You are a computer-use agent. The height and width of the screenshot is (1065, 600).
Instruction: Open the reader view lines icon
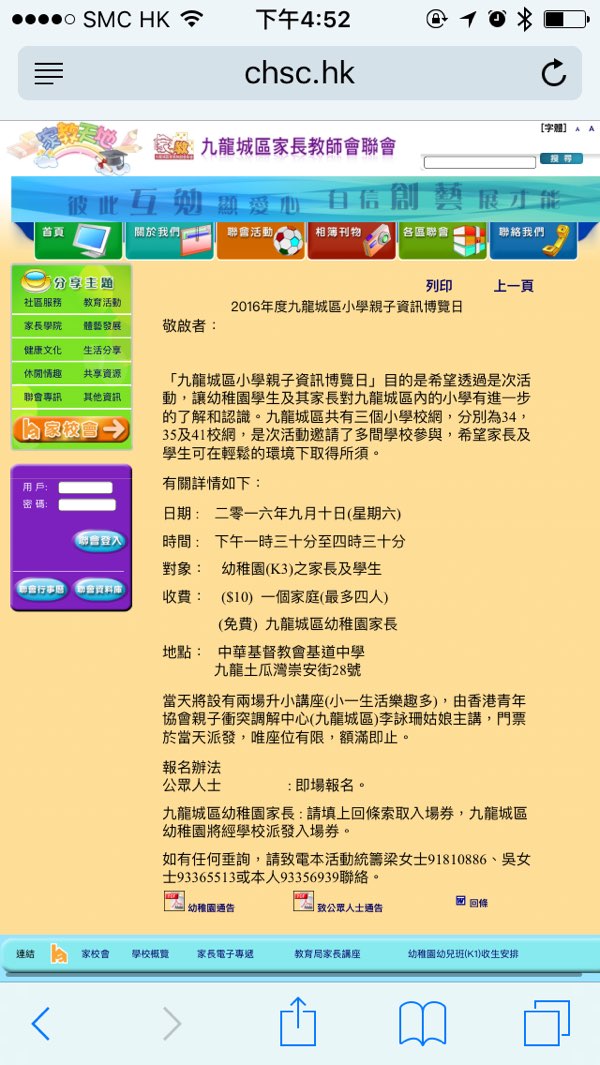pos(48,73)
